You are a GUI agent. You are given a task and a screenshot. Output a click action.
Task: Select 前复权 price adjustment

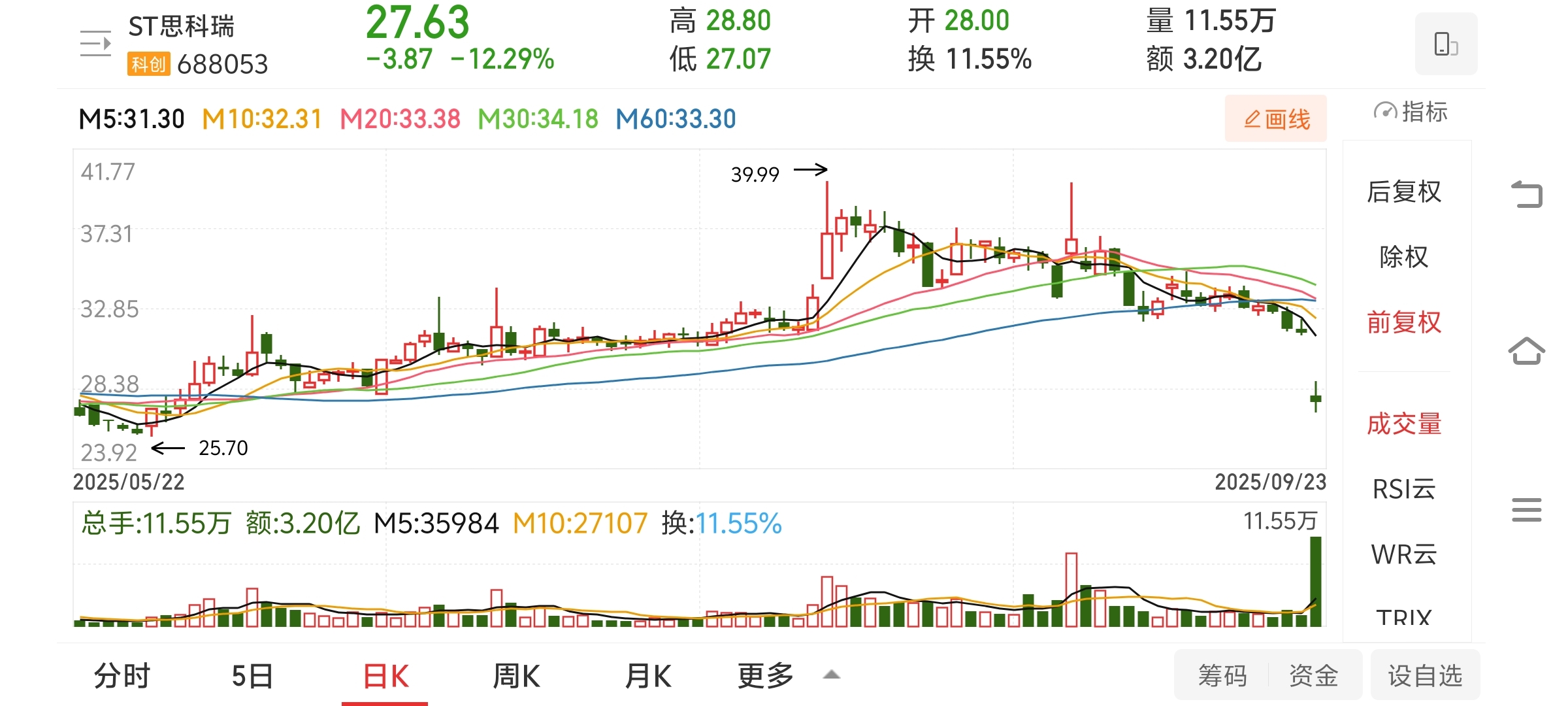click(1404, 322)
